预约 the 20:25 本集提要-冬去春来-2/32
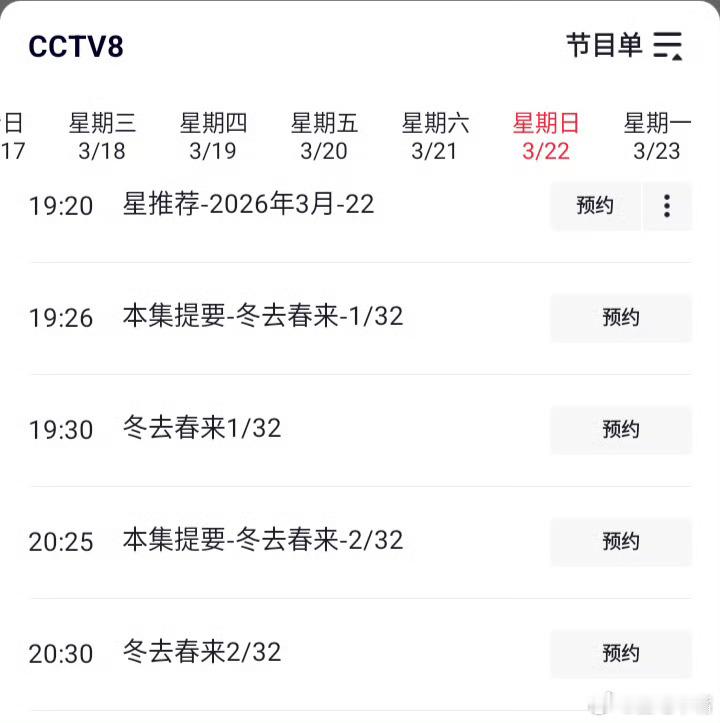This screenshot has width=720, height=723. (621, 542)
